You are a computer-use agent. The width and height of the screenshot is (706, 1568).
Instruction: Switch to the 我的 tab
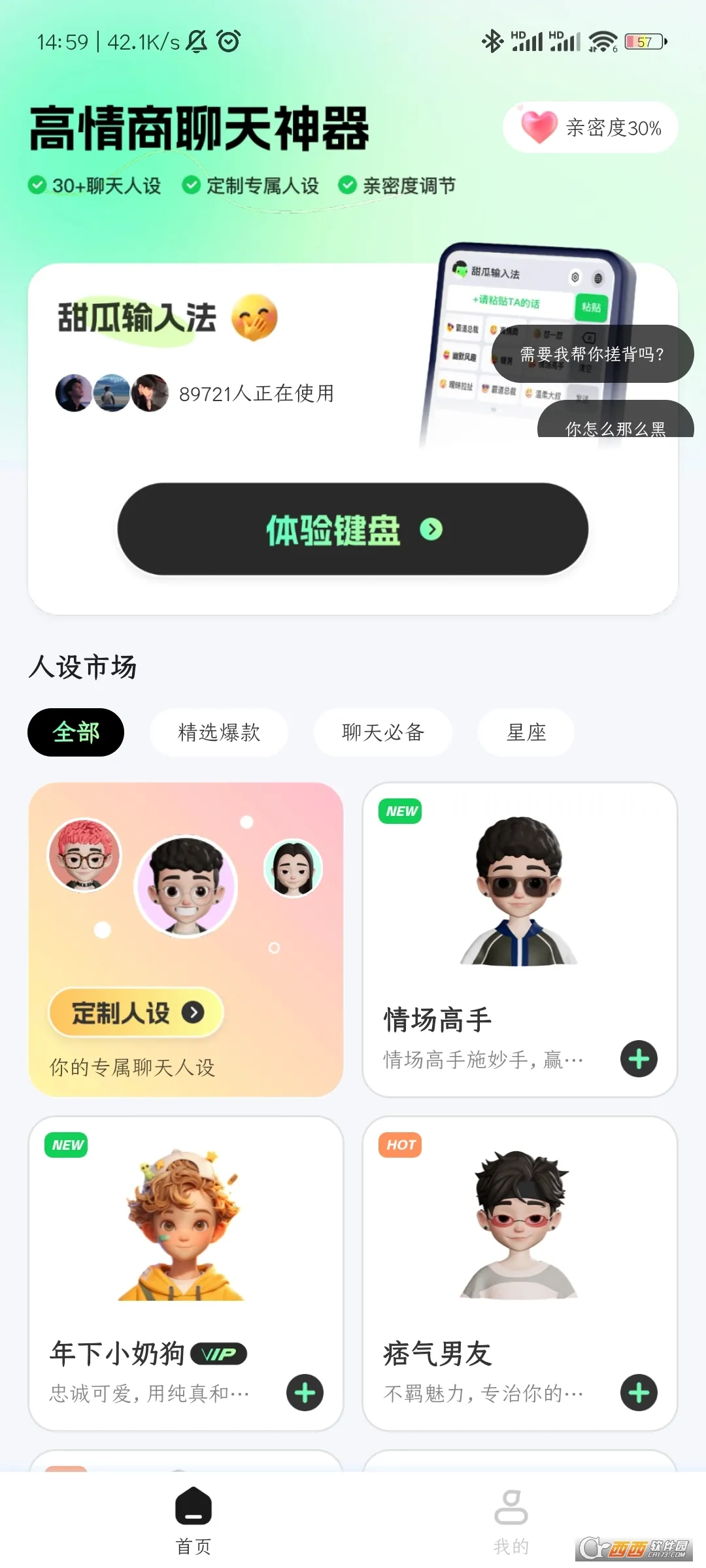pyautogui.click(x=511, y=1520)
